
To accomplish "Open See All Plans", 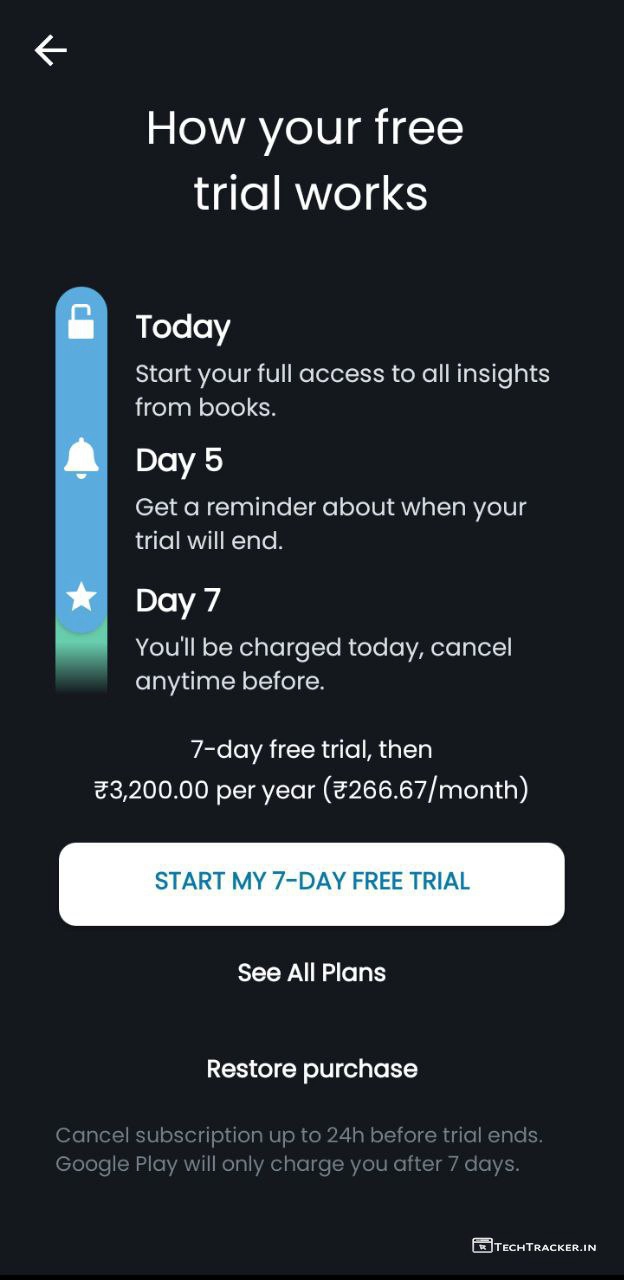I will coord(312,973).
